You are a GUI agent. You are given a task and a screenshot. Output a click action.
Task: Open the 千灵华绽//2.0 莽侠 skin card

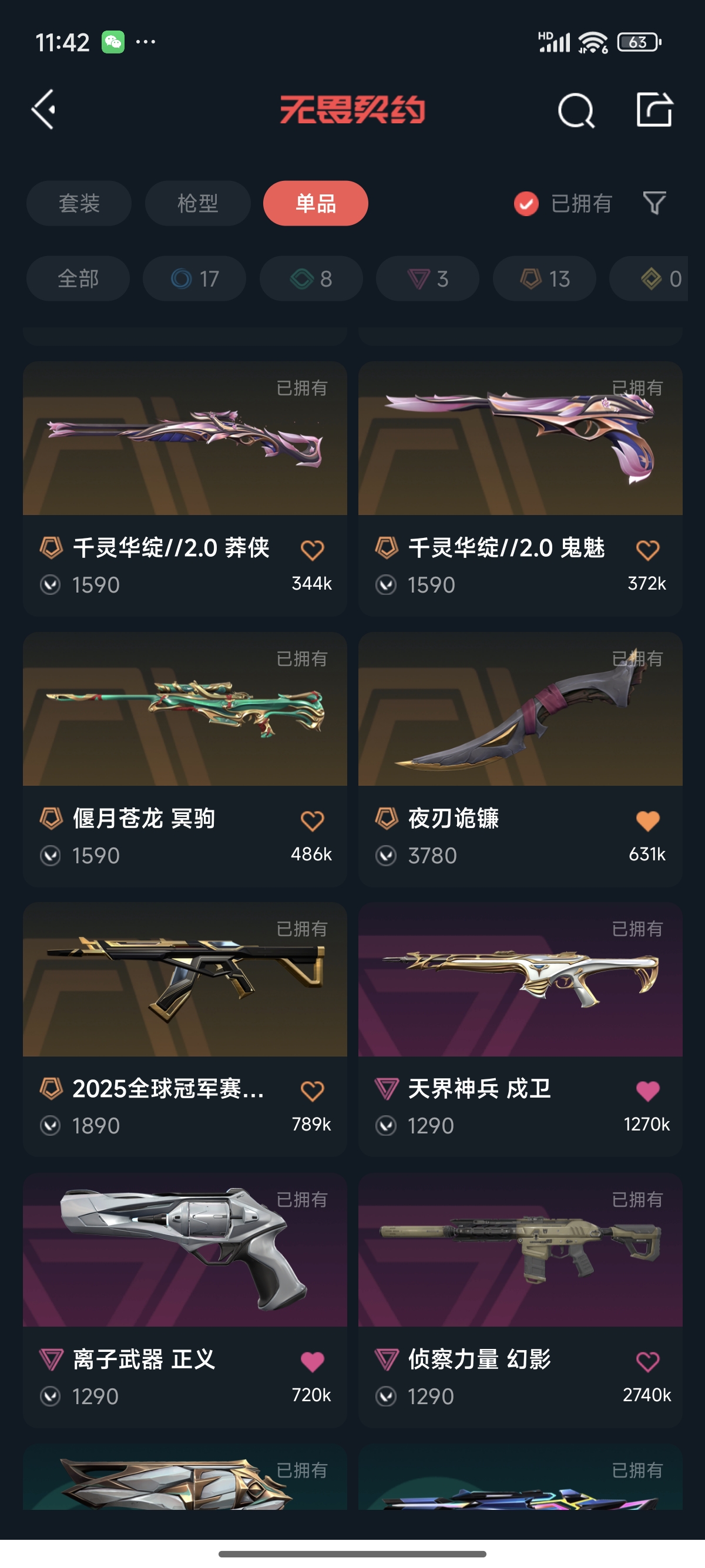tap(184, 489)
